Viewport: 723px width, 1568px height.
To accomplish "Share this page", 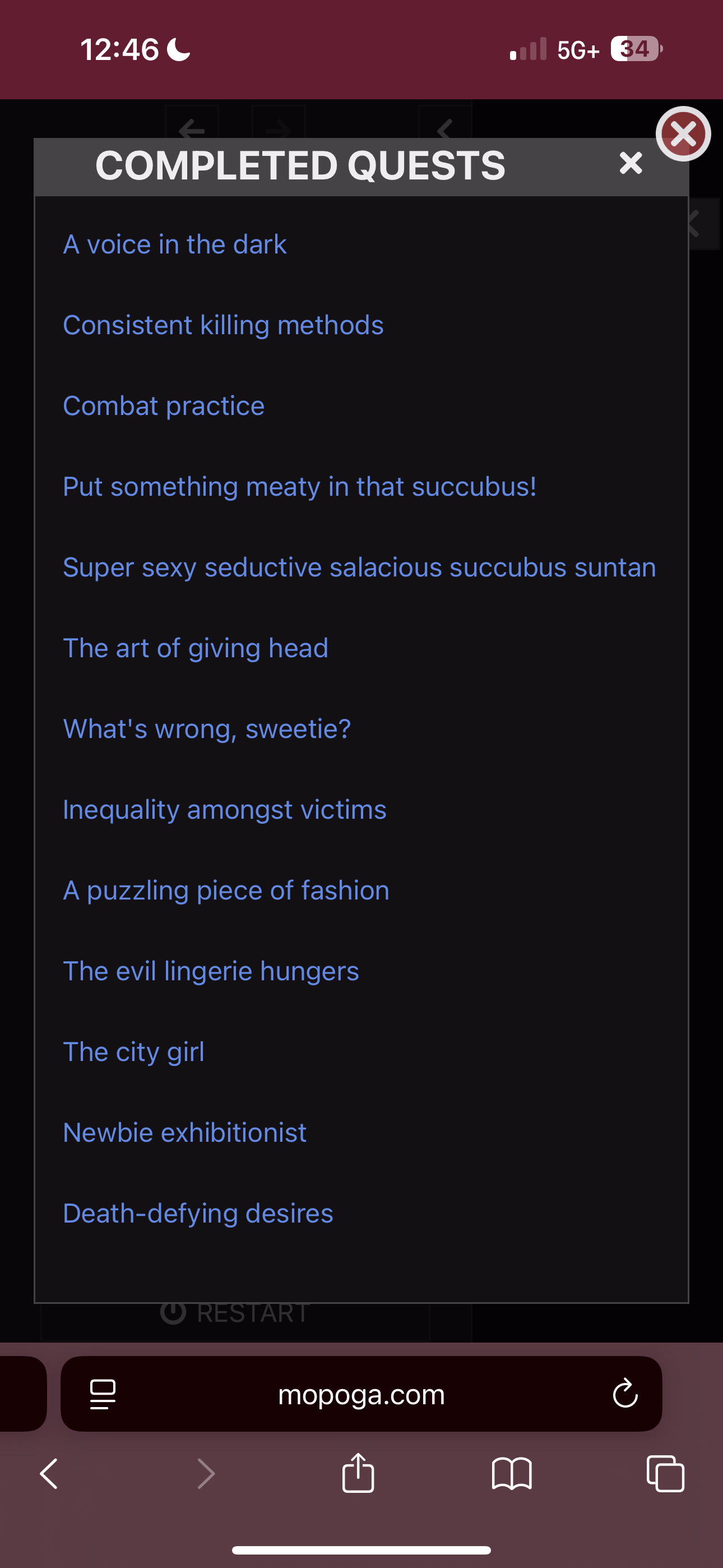I will [358, 1473].
